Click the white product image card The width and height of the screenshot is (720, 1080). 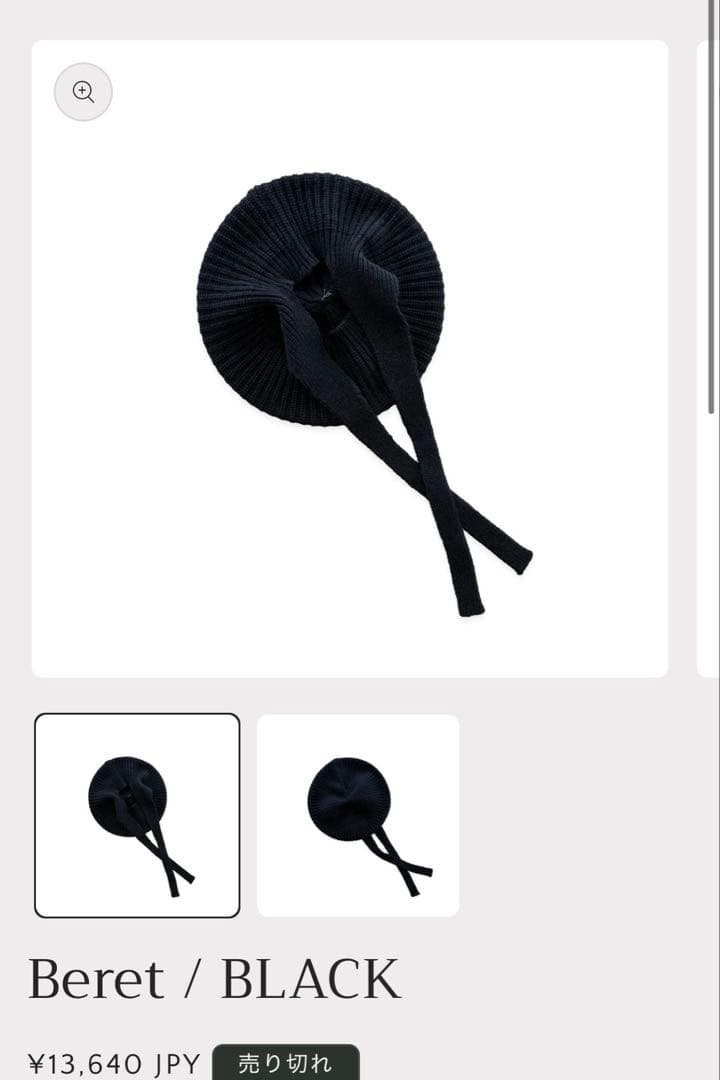click(351, 360)
